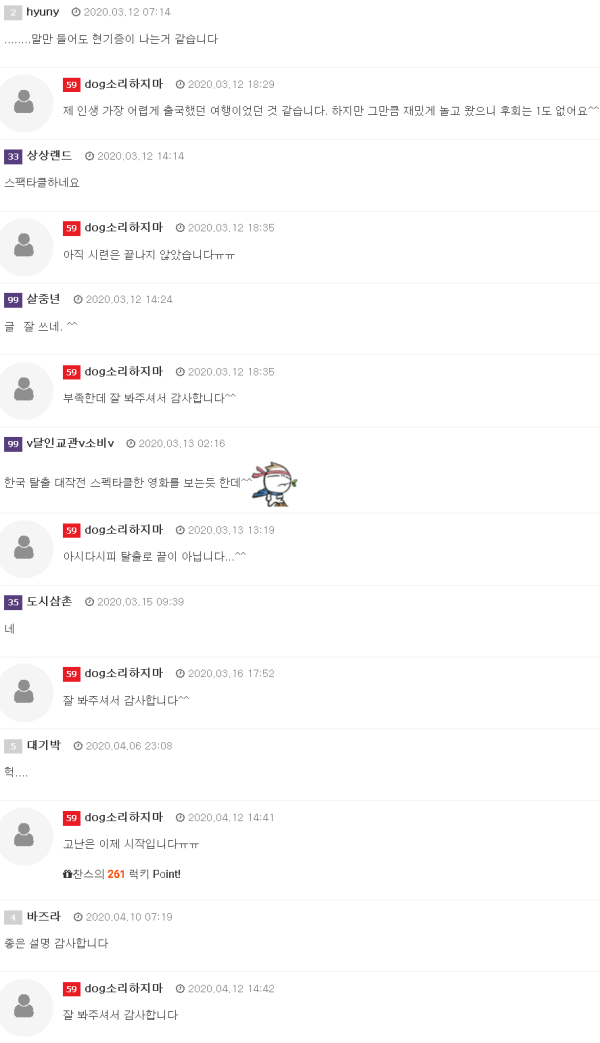Viewport: 600px width, 1043px height.
Task: Tap commenter name 대기박
Action: click(x=43, y=745)
